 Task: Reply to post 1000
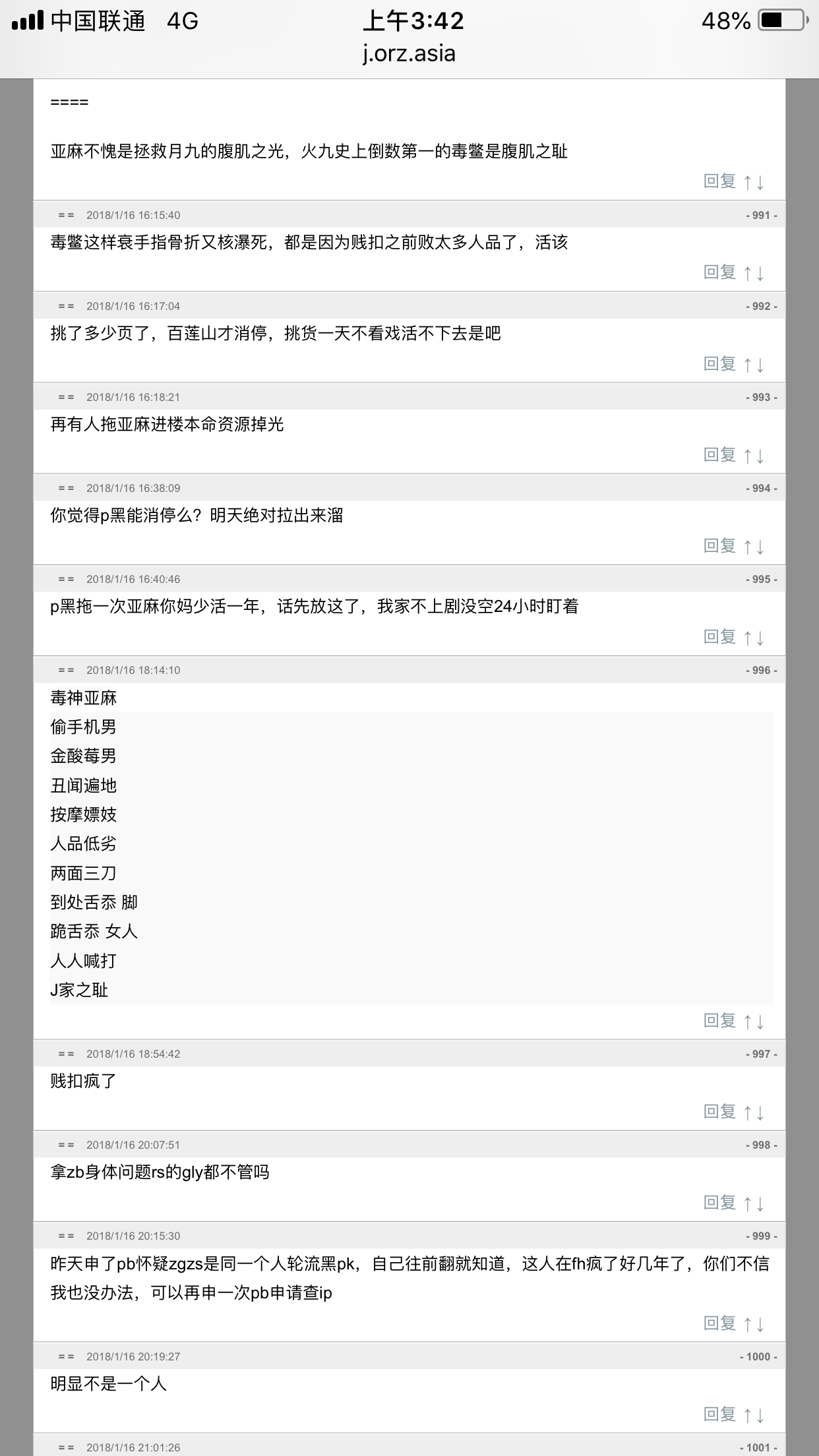pyautogui.click(x=719, y=1413)
